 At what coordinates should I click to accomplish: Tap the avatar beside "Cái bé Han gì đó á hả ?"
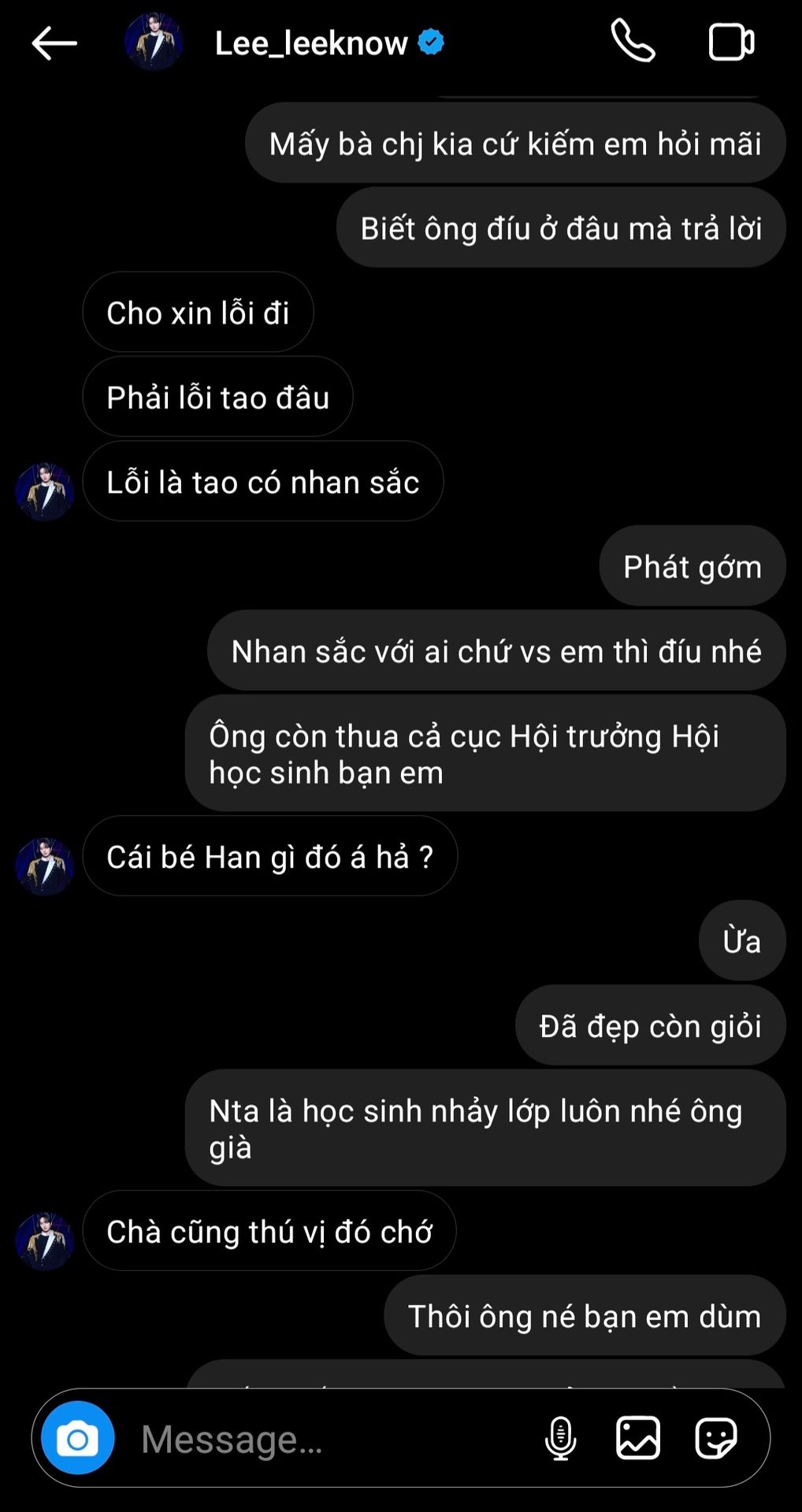coord(45,866)
